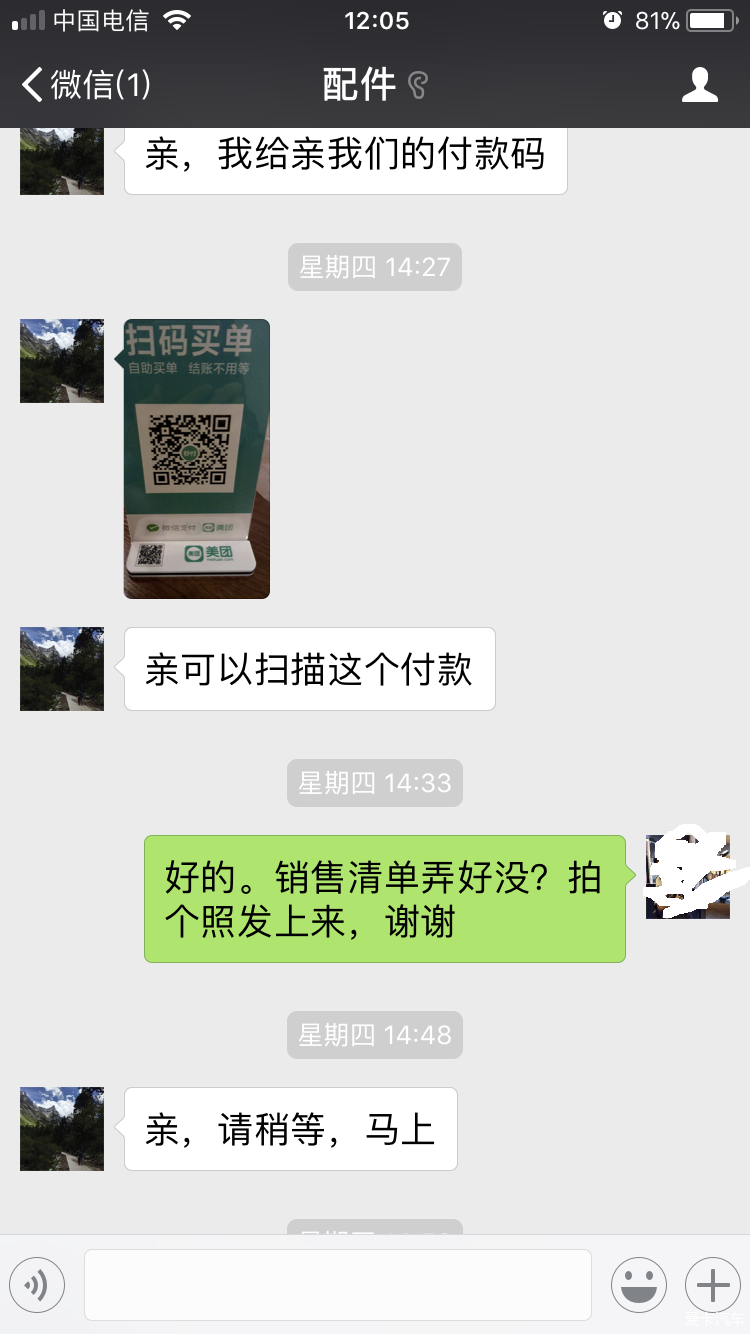The image size is (750, 1334).
Task: Open the contact avatar beside 亲可以扫描这个付款
Action: tap(62, 669)
